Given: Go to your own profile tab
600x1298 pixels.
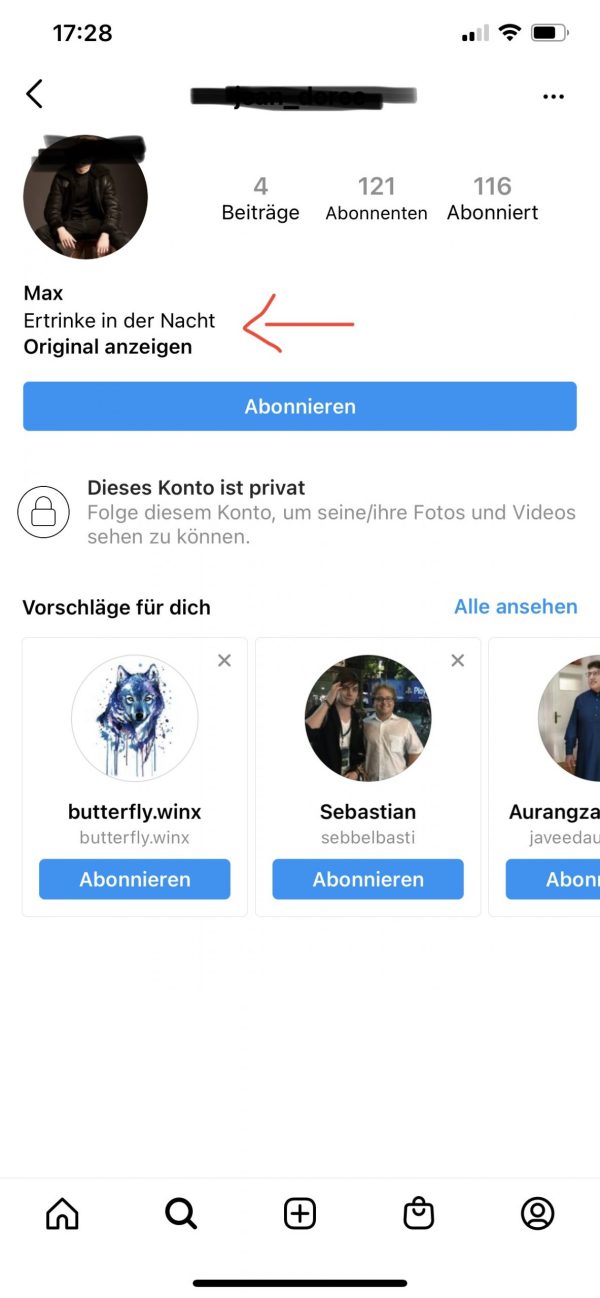Looking at the screenshot, I should 537,1214.
